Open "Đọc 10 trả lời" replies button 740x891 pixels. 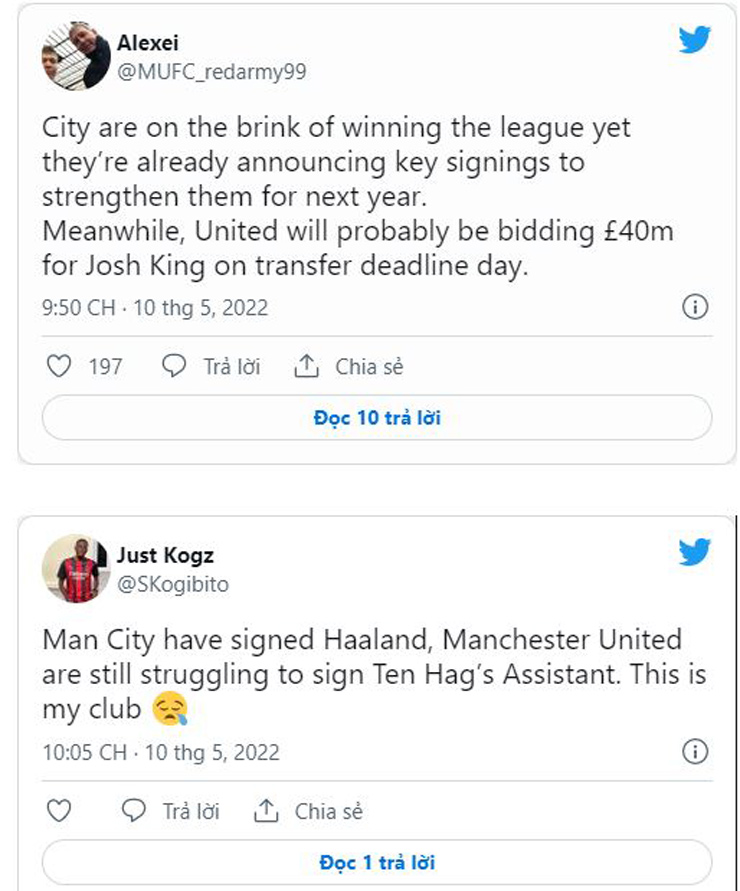click(377, 418)
